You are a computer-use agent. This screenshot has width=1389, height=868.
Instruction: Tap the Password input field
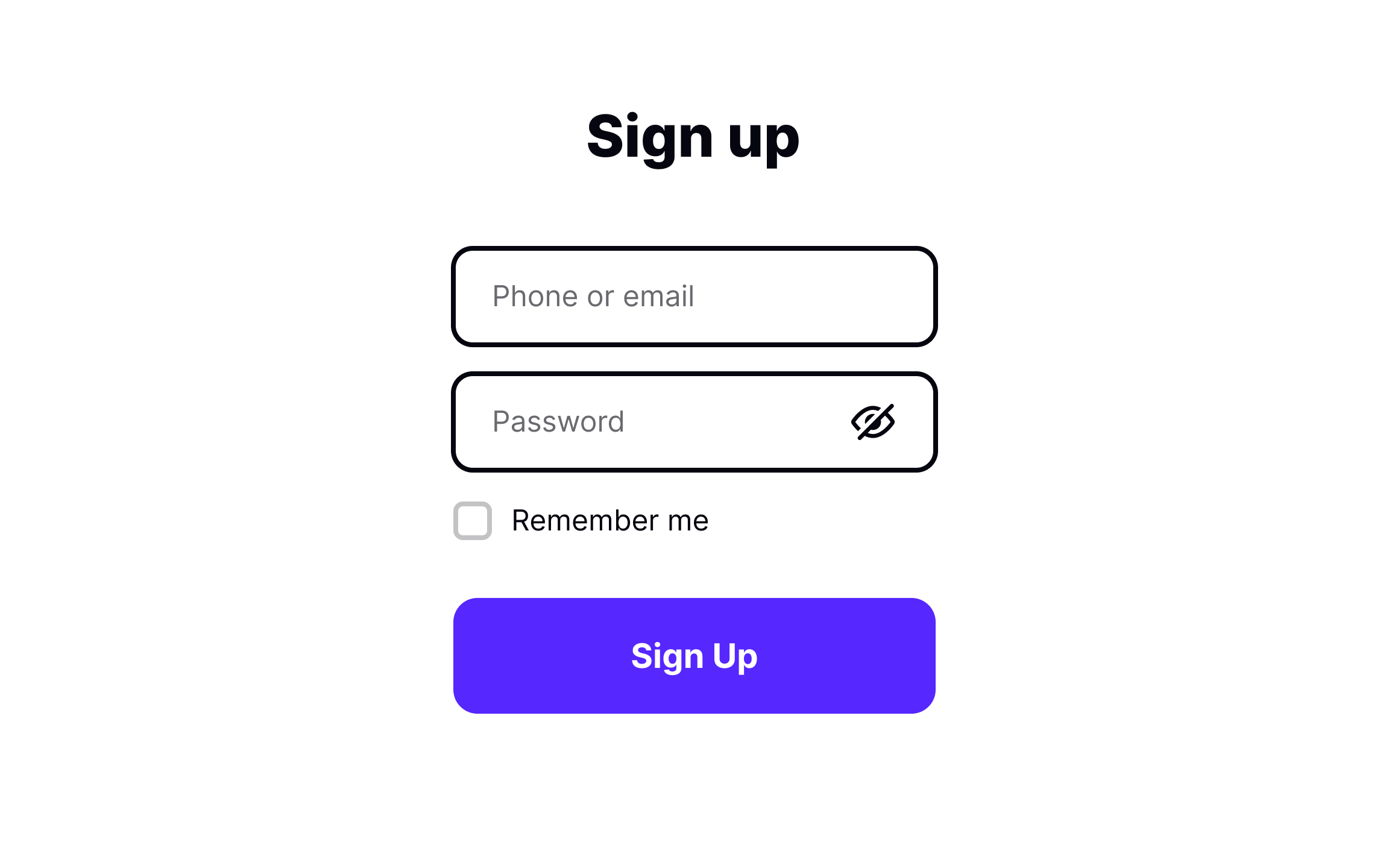[651, 422]
